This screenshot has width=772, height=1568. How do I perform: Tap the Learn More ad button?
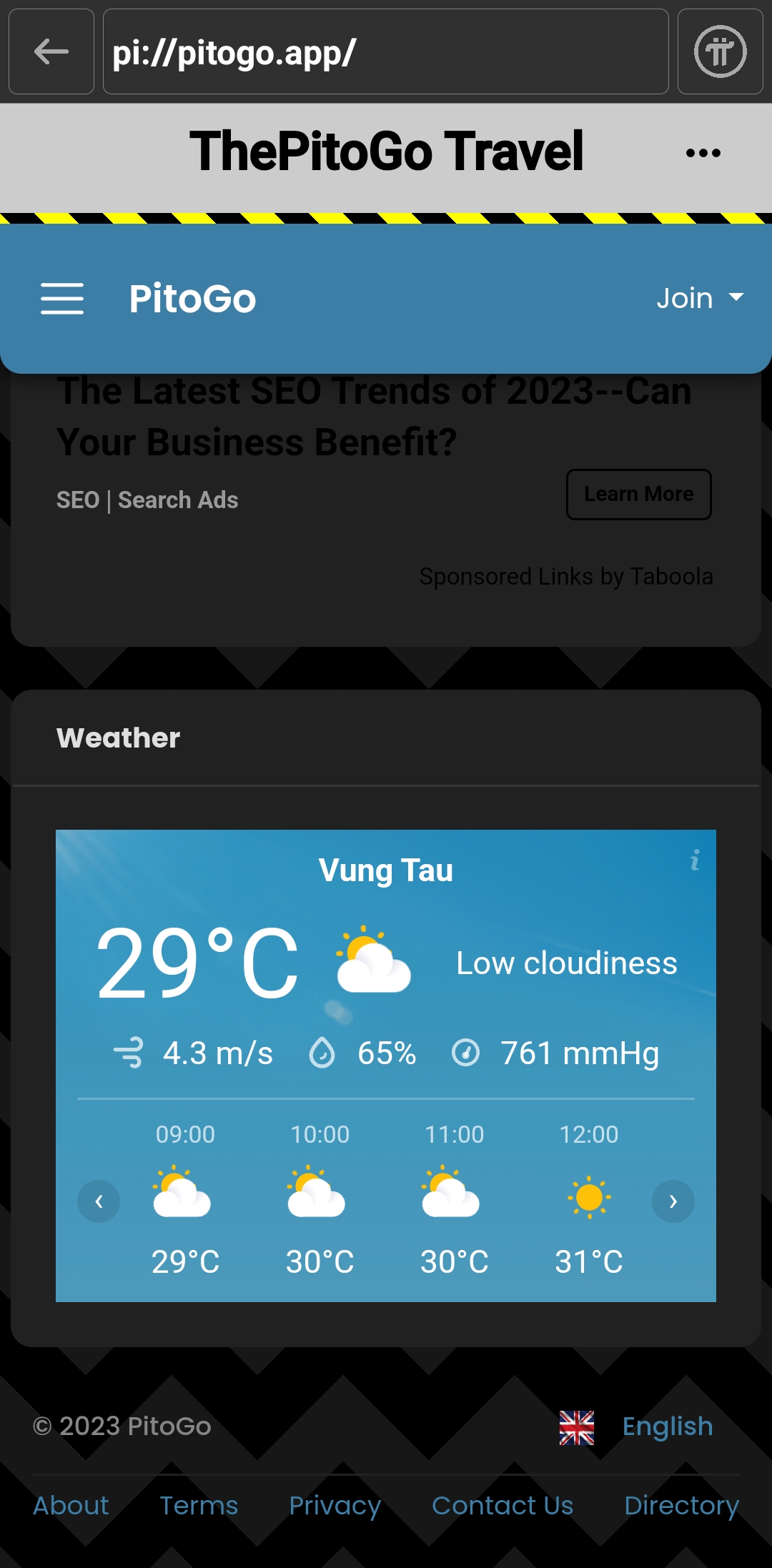(x=638, y=494)
